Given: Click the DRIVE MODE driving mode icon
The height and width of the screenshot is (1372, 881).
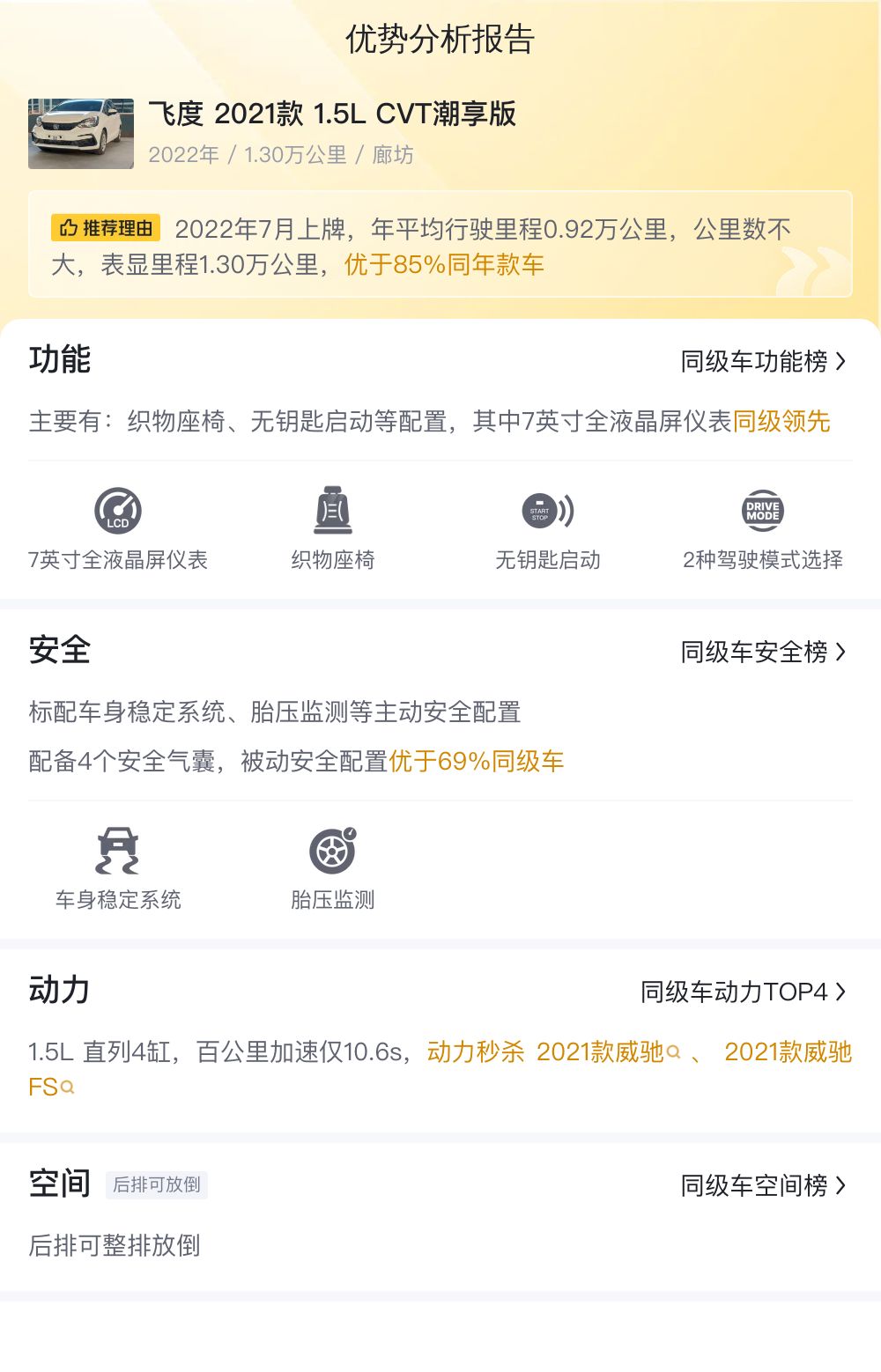Looking at the screenshot, I should coord(763,511).
